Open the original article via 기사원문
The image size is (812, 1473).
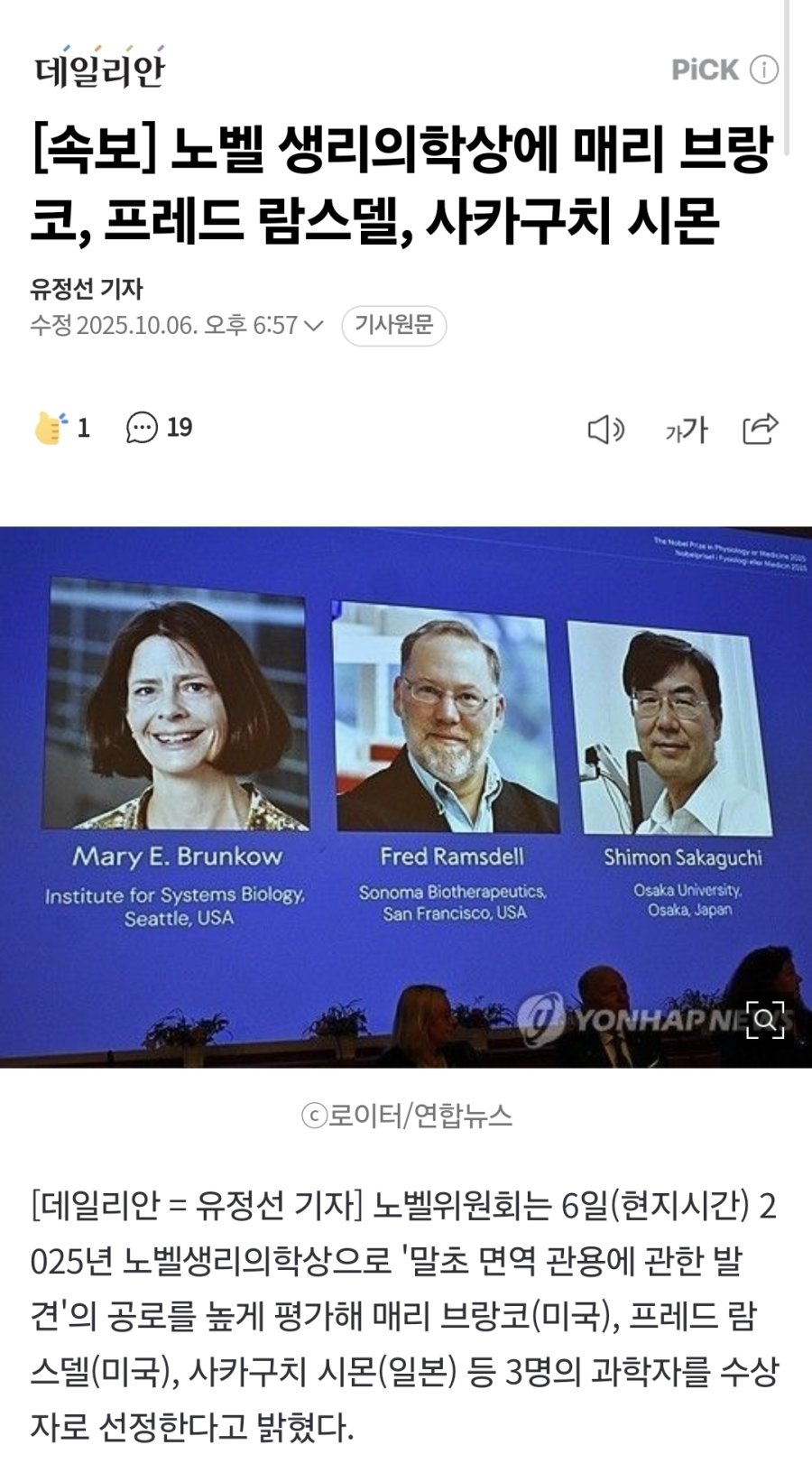[x=393, y=325]
